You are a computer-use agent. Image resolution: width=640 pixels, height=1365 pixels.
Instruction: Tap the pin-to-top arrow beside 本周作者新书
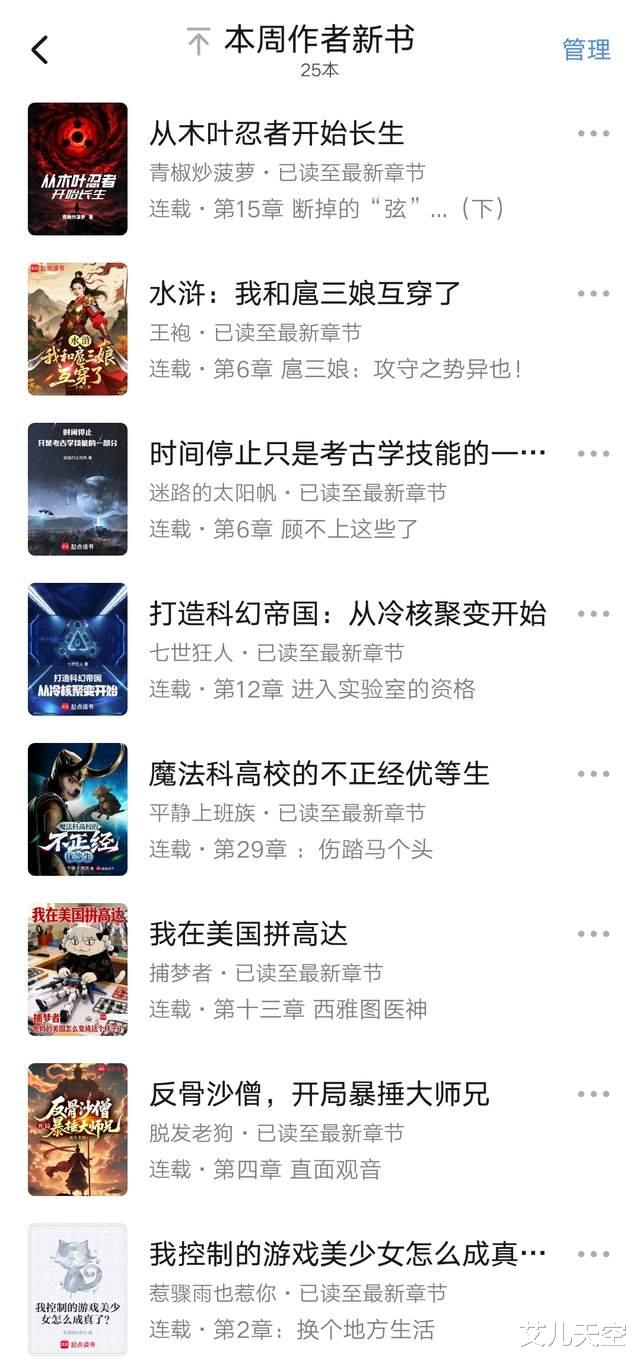(x=199, y=42)
